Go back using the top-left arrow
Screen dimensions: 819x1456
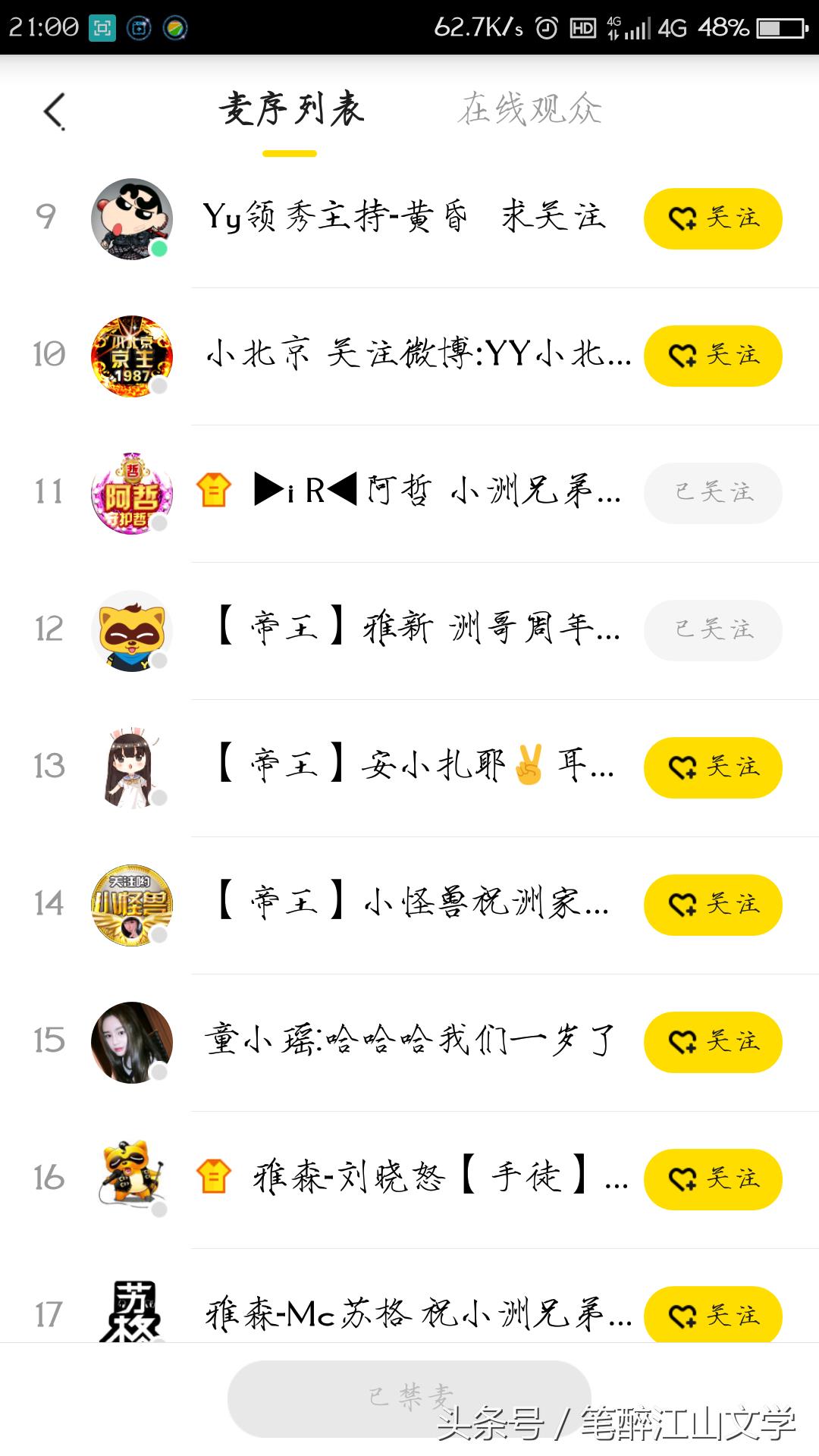[x=55, y=111]
